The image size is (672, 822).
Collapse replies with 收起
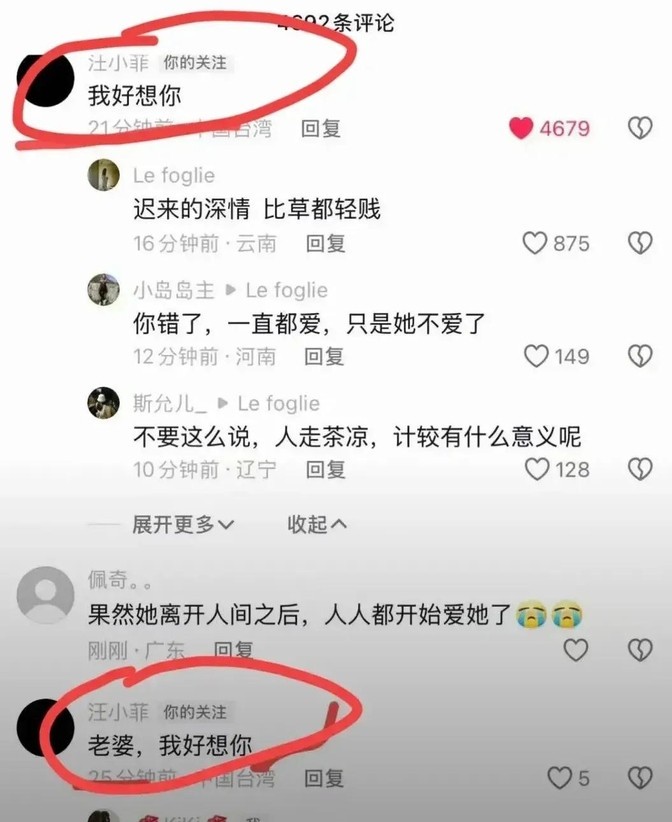point(318,524)
